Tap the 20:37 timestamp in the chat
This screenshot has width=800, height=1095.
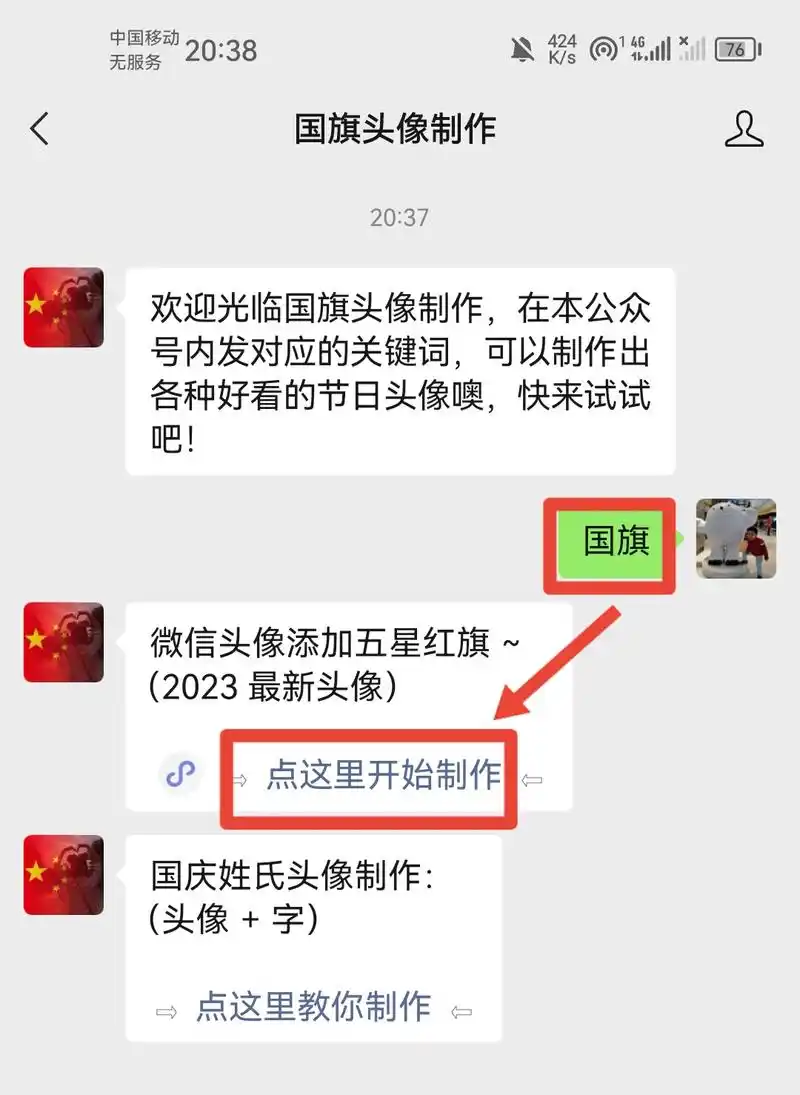(400, 217)
